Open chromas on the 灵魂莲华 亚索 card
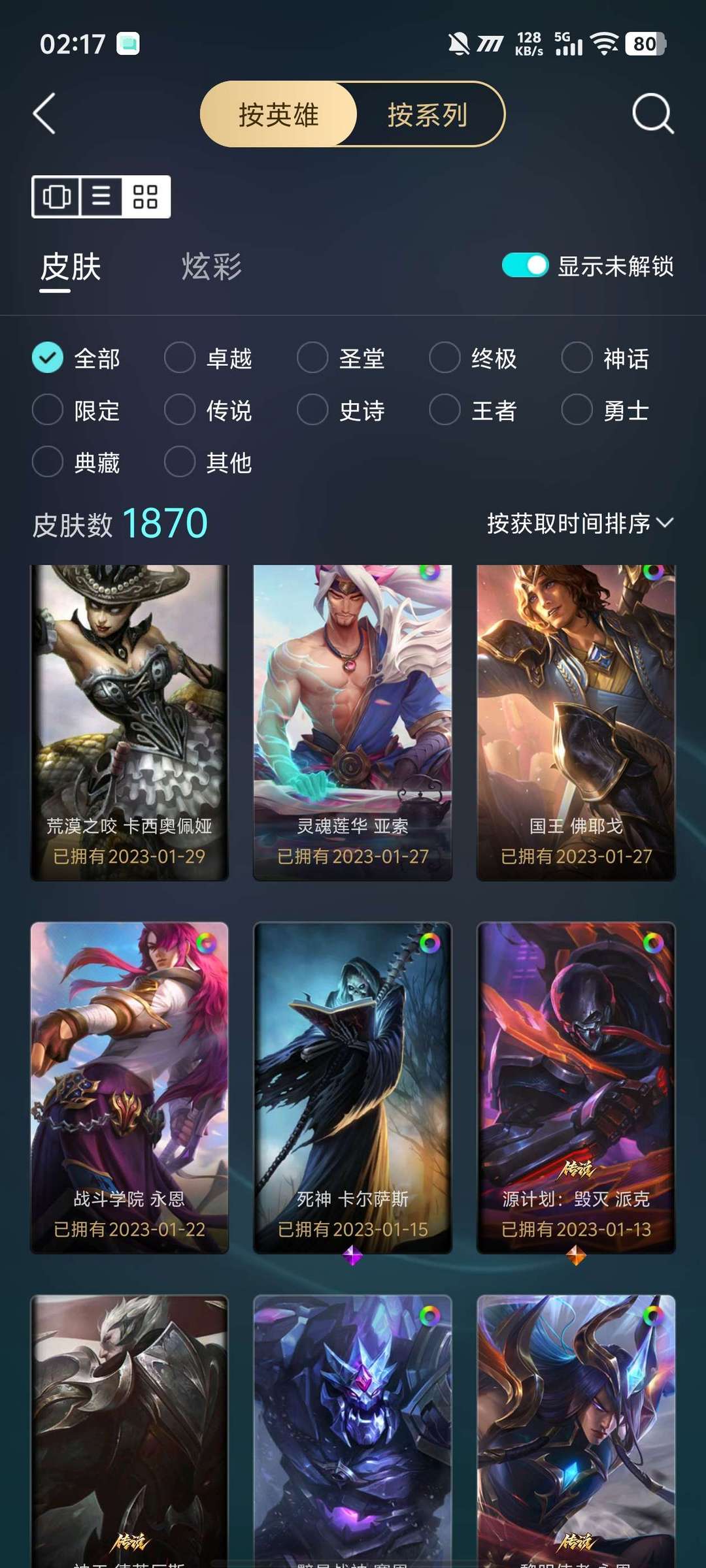 point(431,574)
